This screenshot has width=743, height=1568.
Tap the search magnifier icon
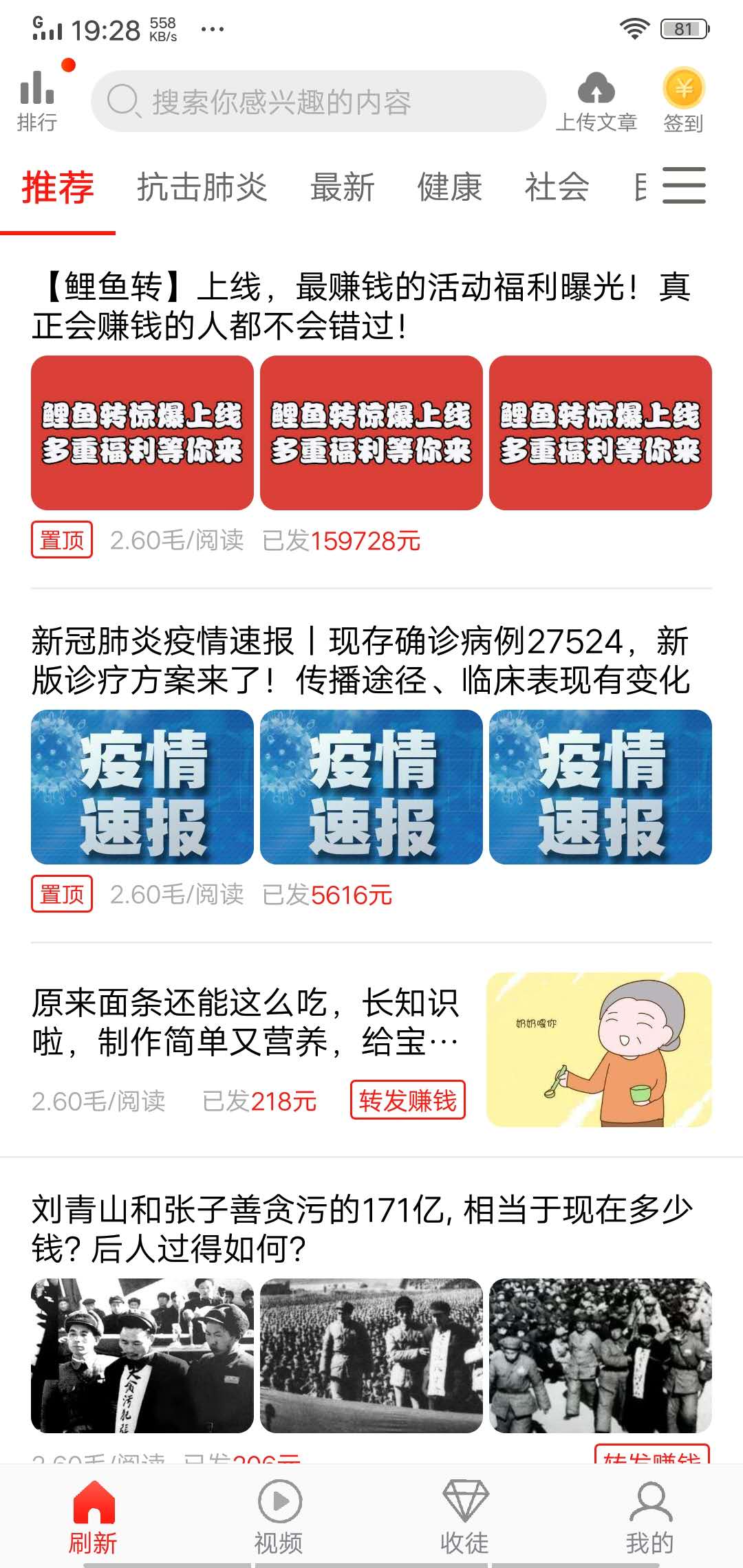pyautogui.click(x=124, y=100)
